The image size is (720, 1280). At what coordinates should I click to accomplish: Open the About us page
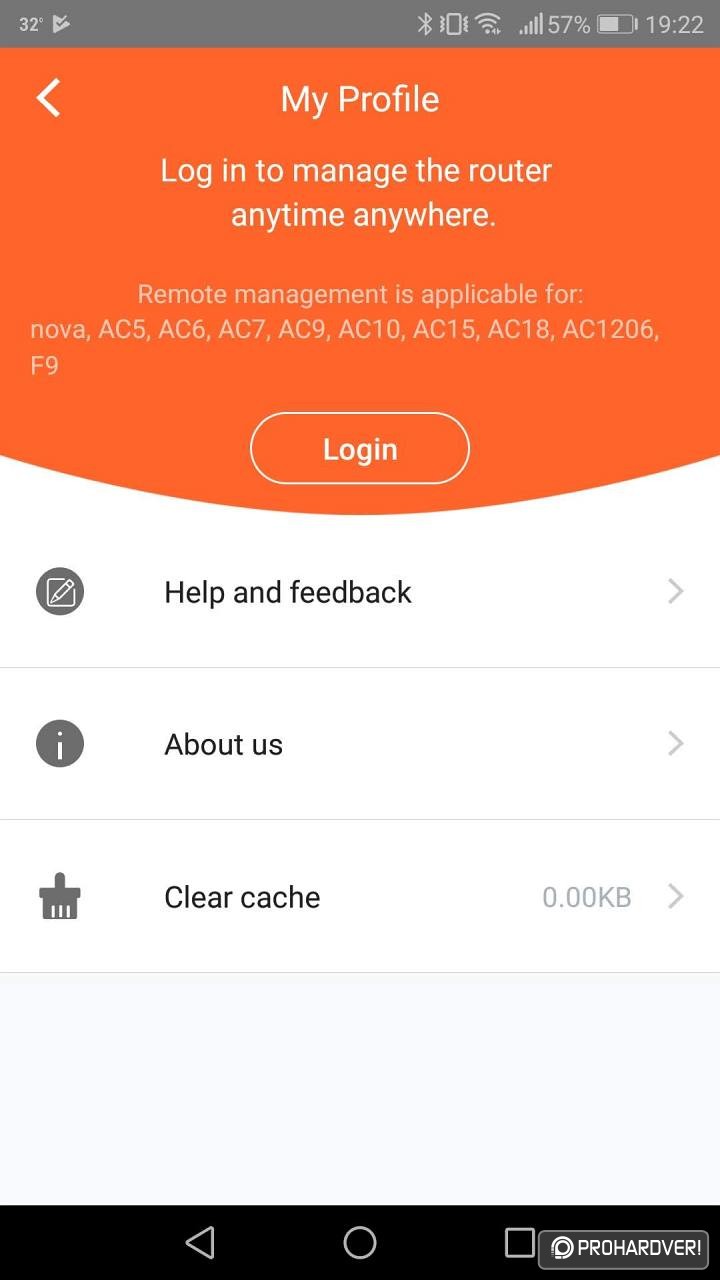(x=360, y=744)
